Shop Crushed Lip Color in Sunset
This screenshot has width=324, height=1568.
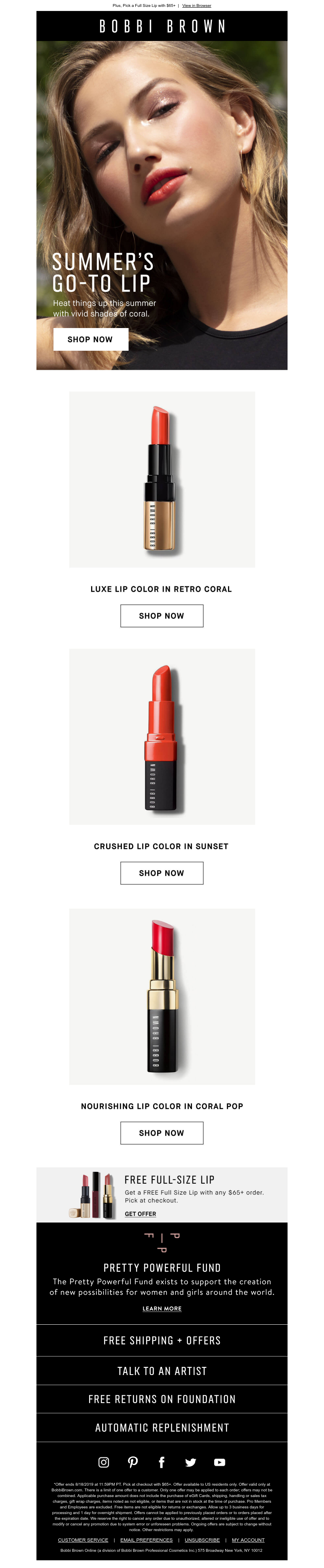click(162, 872)
